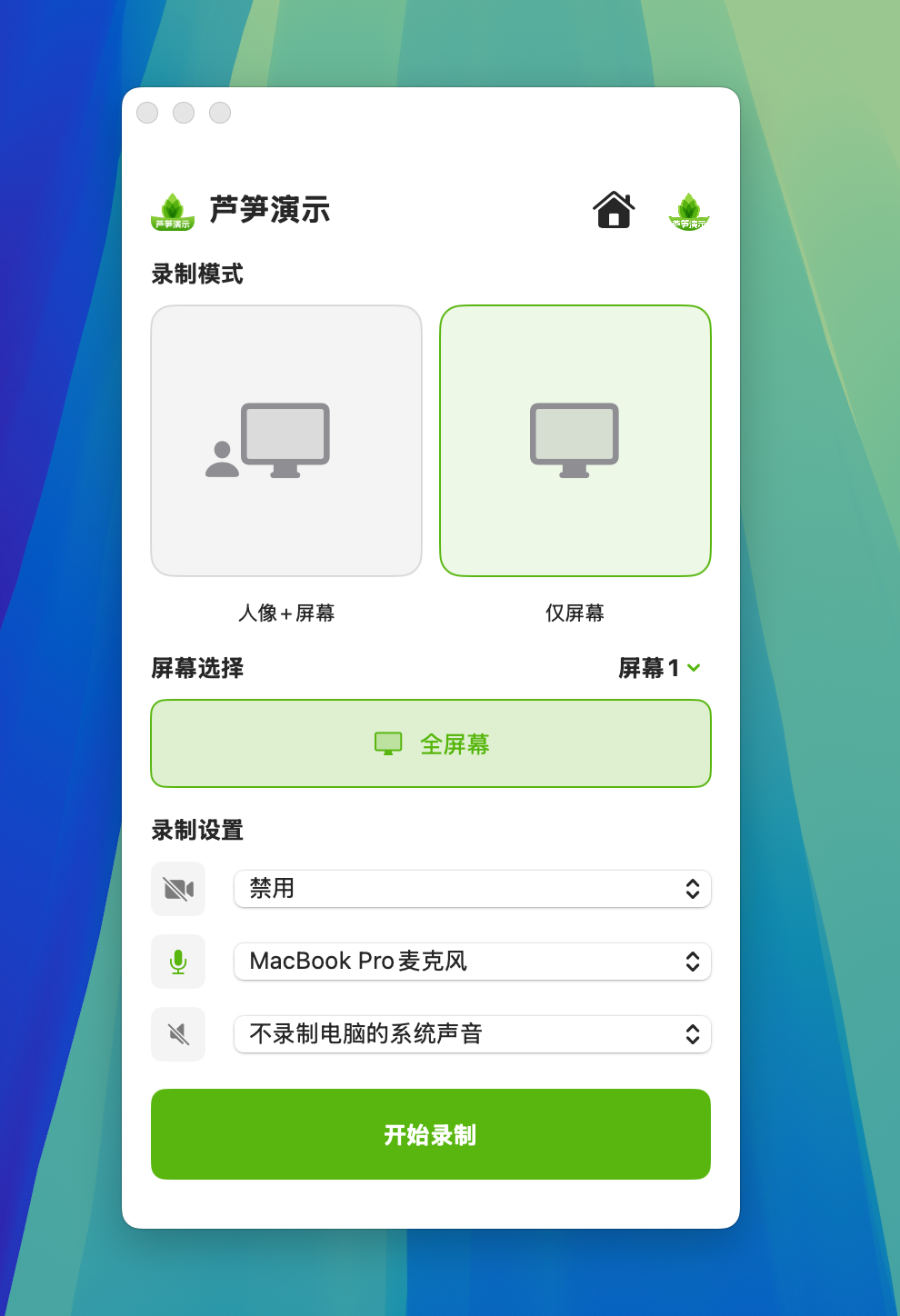Toggle the system sound speaker icon
Image resolution: width=900 pixels, height=1316 pixels.
[x=178, y=1034]
